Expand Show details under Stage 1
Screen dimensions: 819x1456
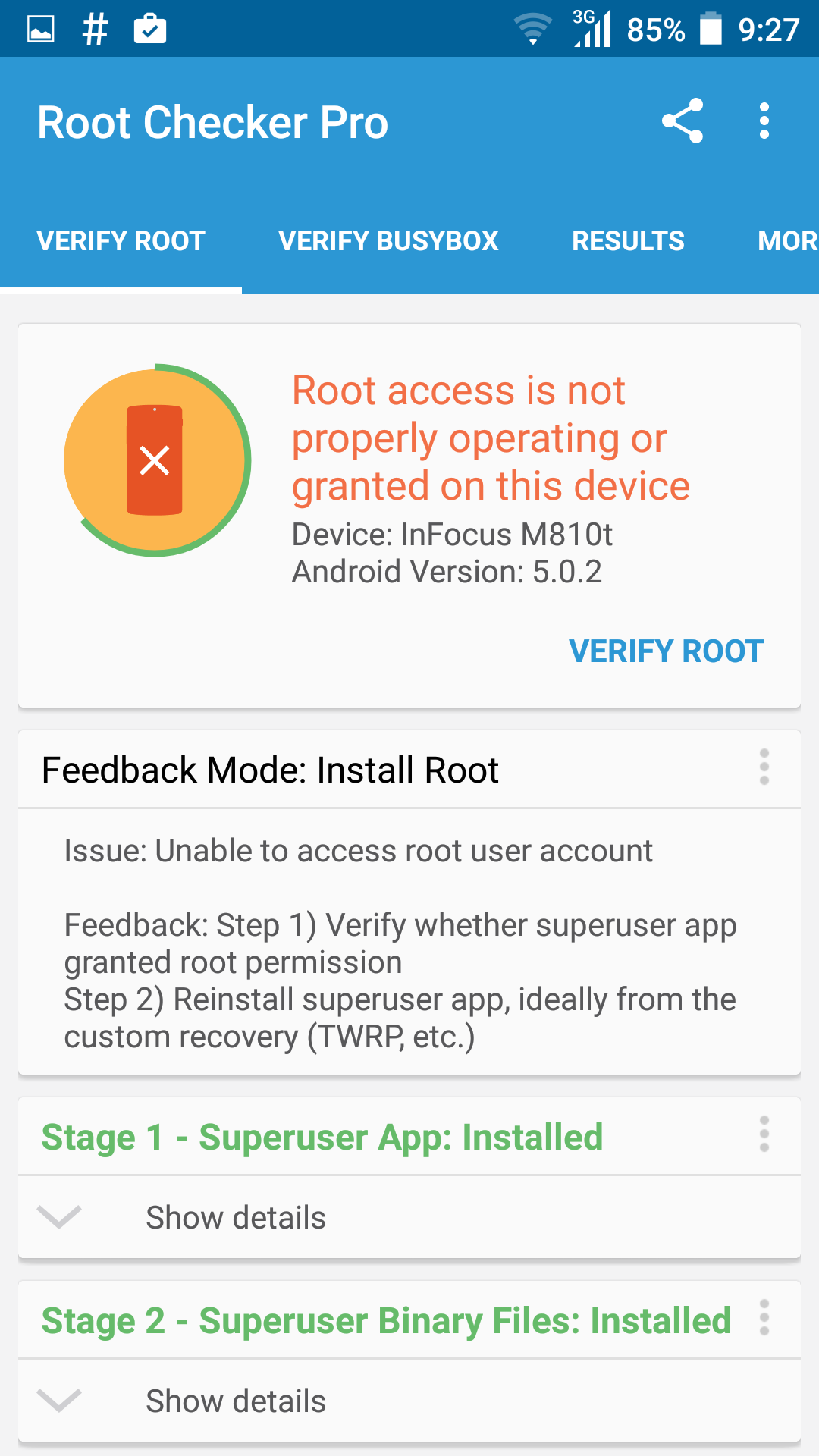tap(235, 1218)
